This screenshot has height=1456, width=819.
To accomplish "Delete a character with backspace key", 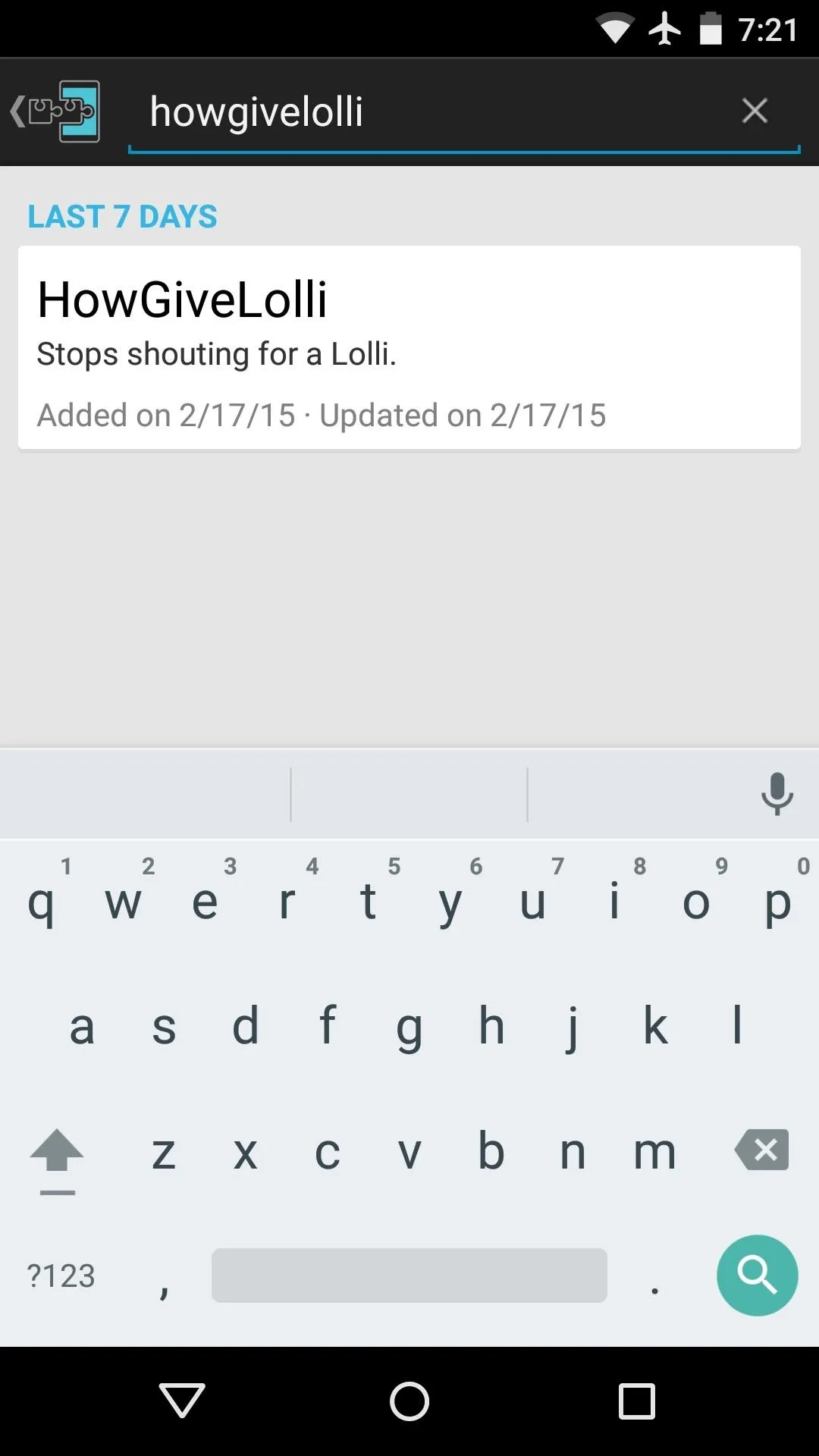I will click(762, 1150).
